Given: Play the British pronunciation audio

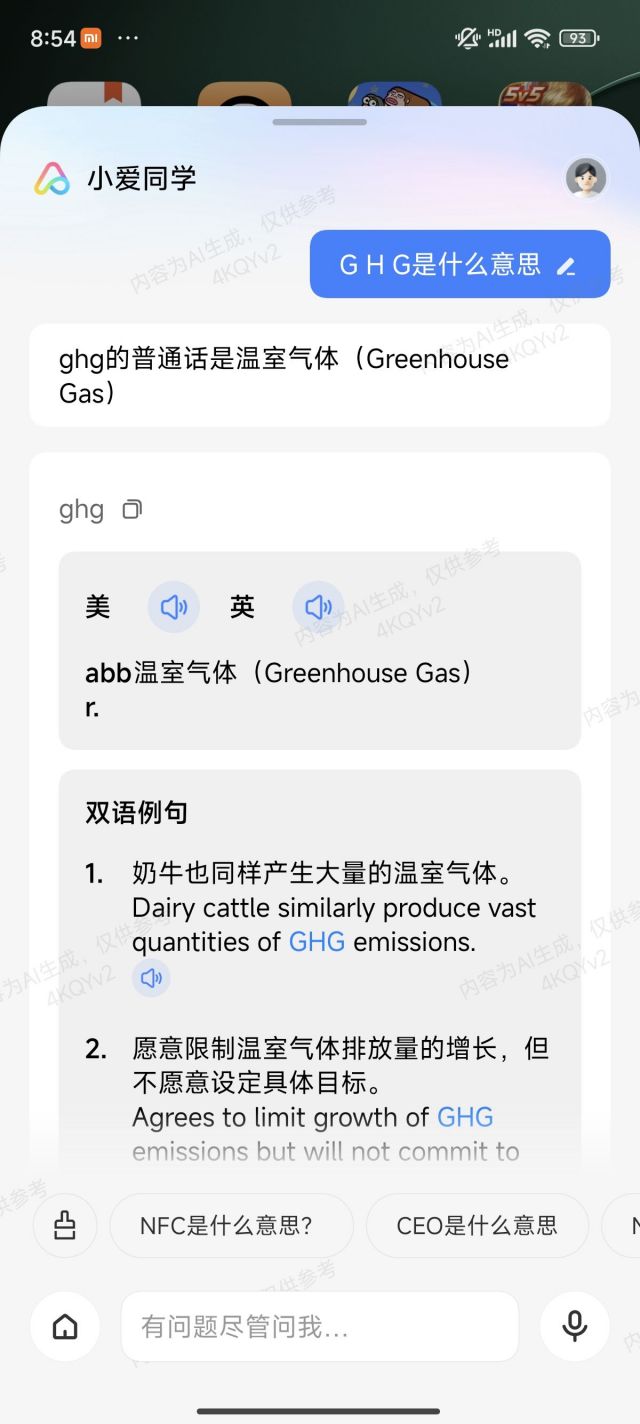Looking at the screenshot, I should click(x=318, y=607).
